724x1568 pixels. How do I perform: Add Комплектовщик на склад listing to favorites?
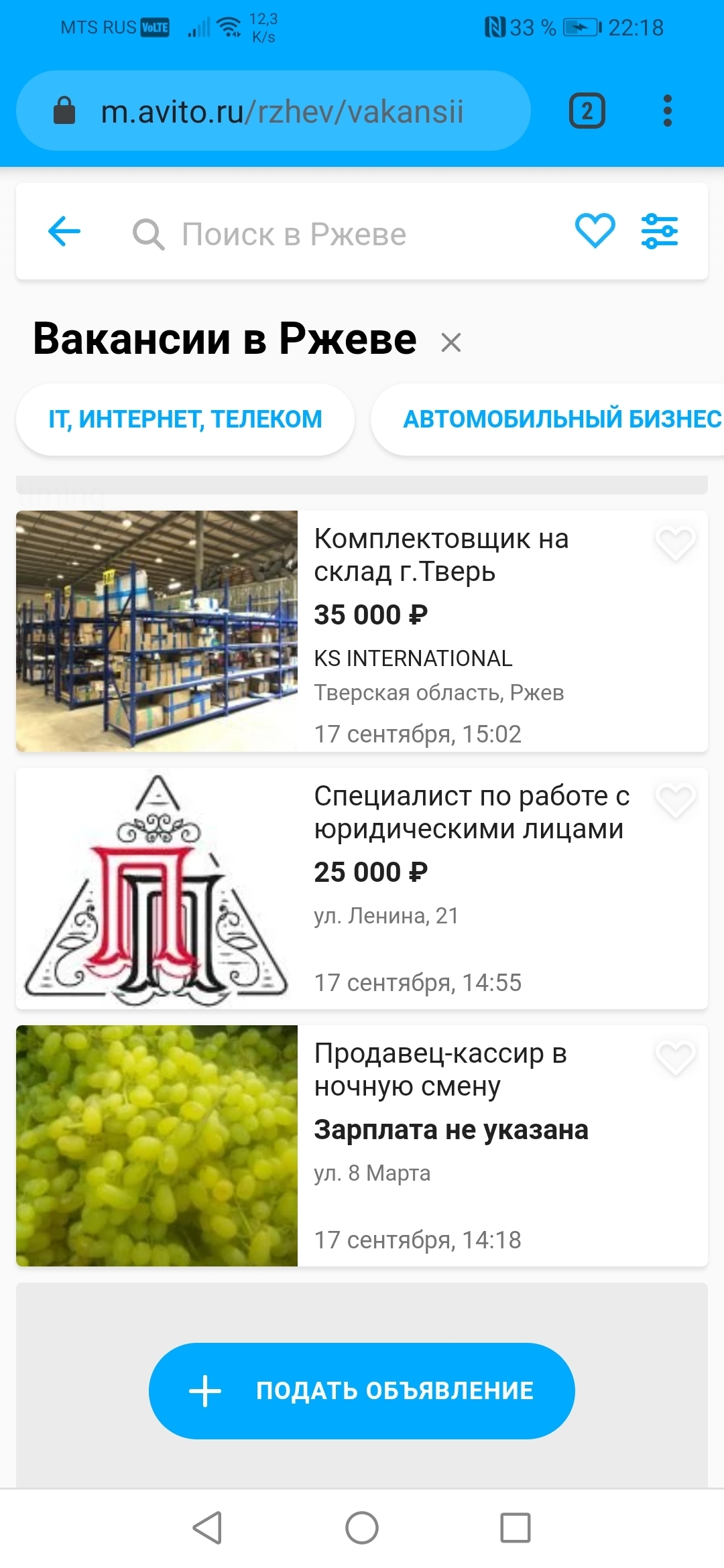point(675,543)
